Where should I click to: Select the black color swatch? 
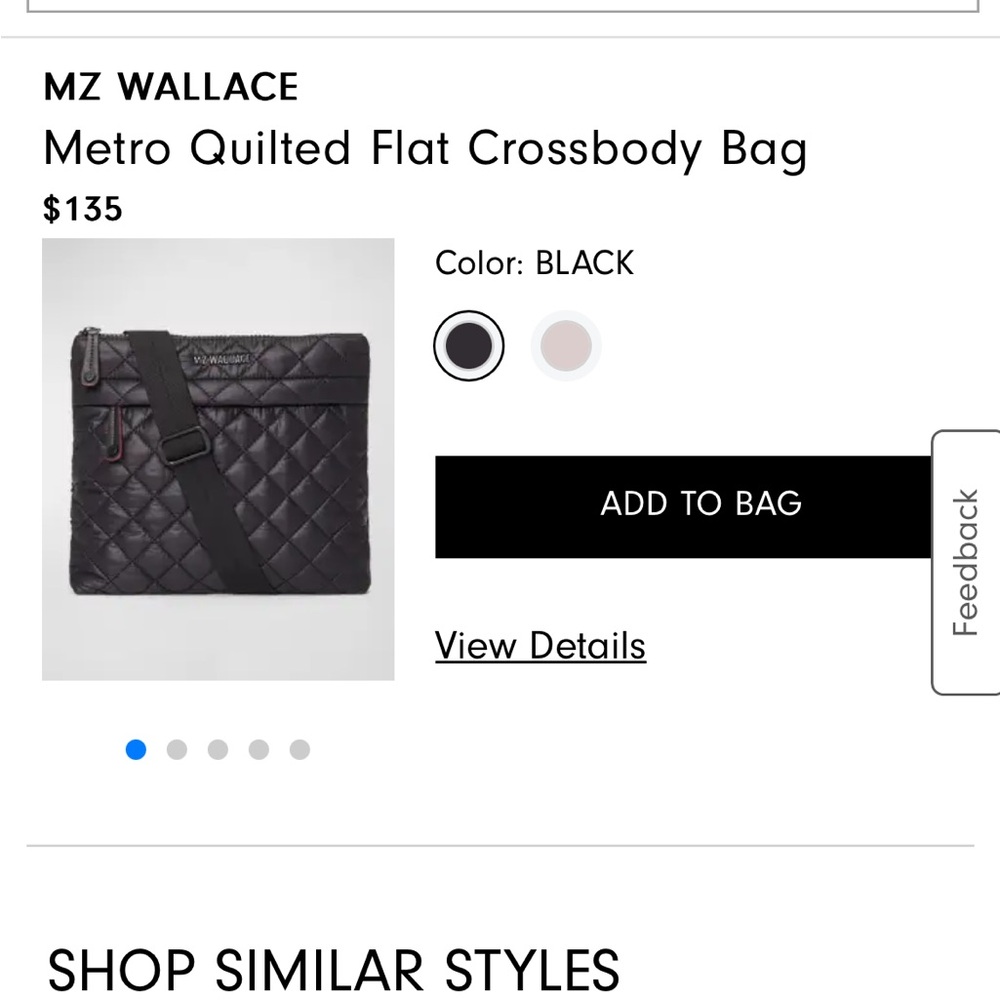[468, 346]
